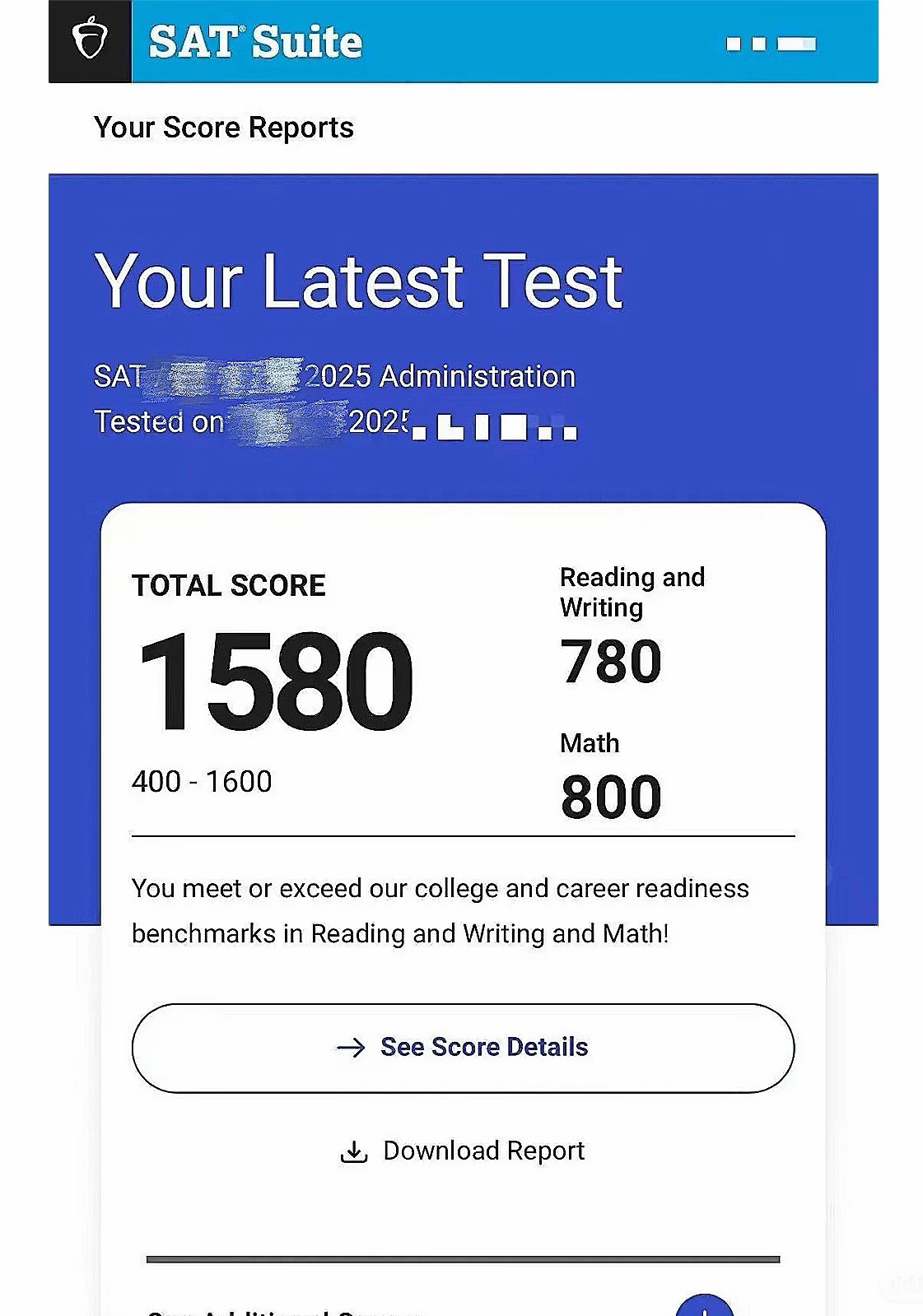
Task: Open See Score Details
Action: point(463,1047)
